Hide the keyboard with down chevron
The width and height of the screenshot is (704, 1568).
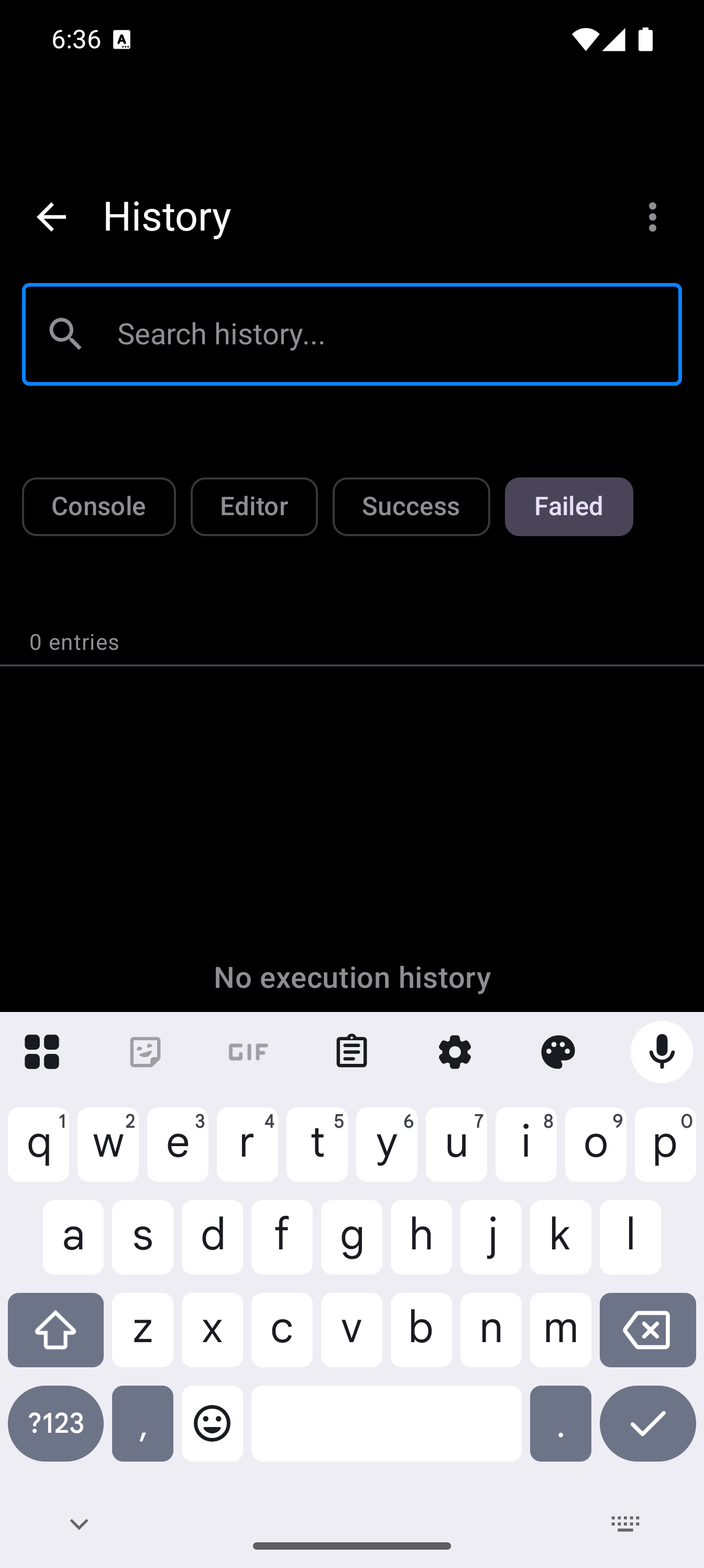tap(79, 1523)
